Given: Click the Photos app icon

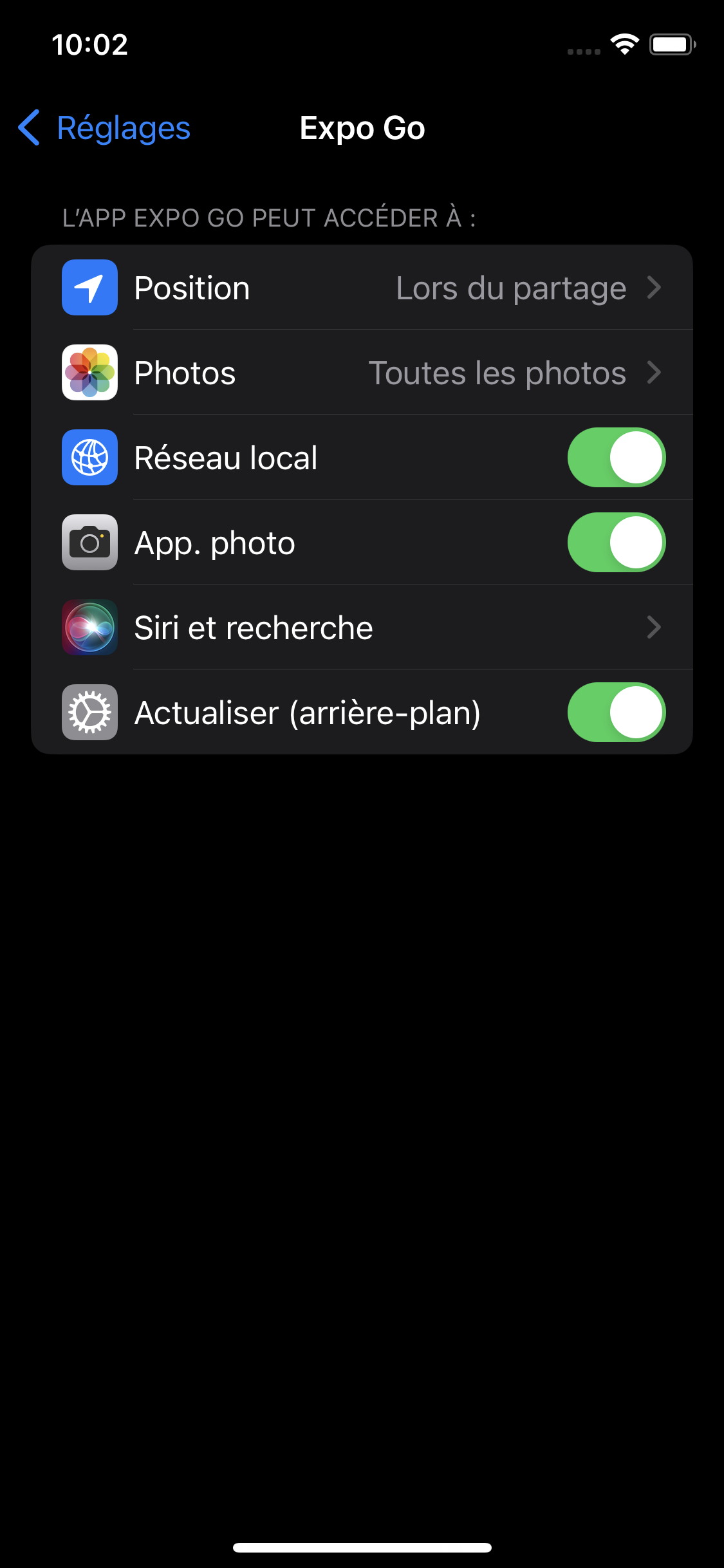Looking at the screenshot, I should (89, 372).
